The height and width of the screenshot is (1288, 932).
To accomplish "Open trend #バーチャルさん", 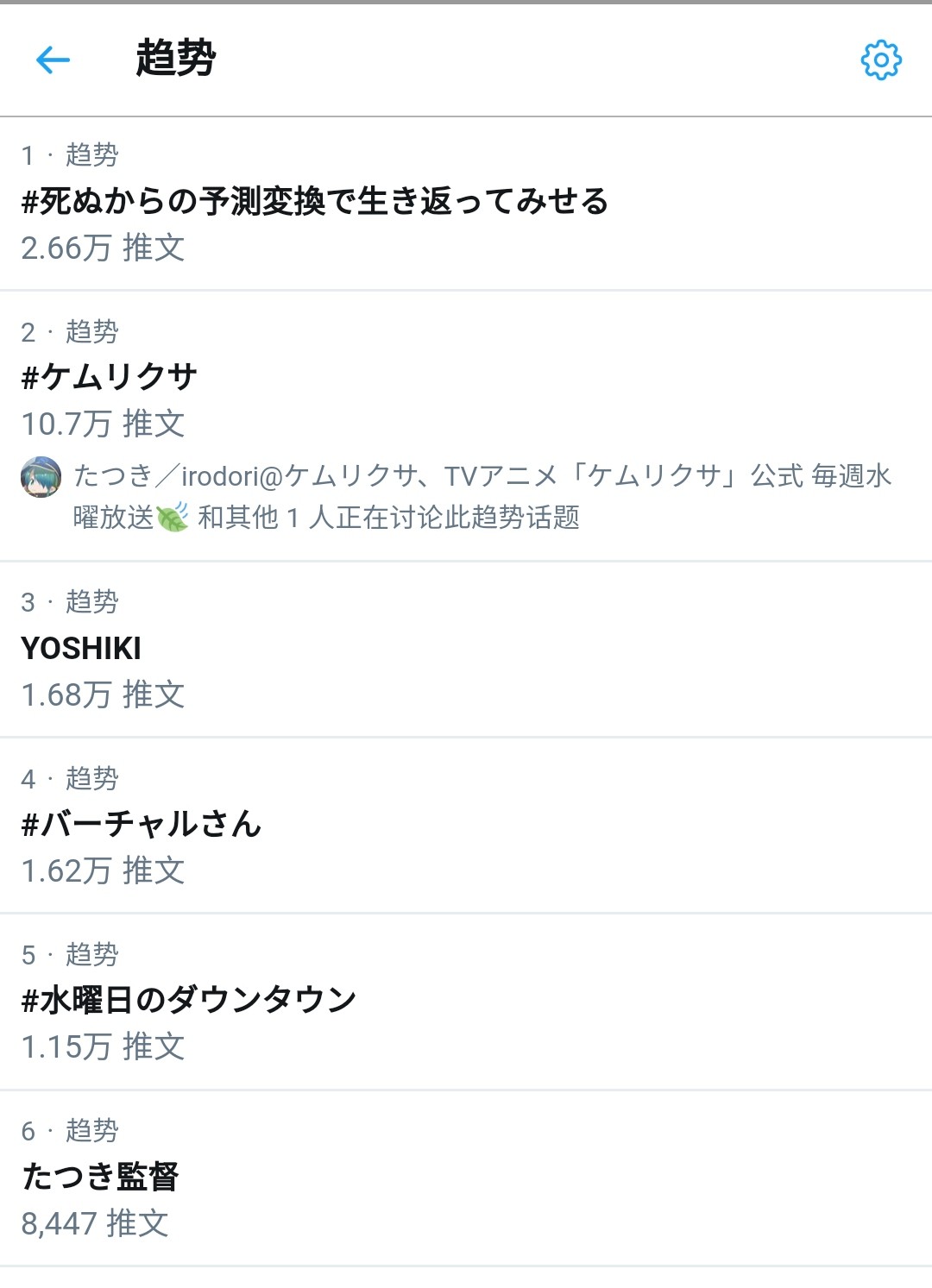I will 142,824.
